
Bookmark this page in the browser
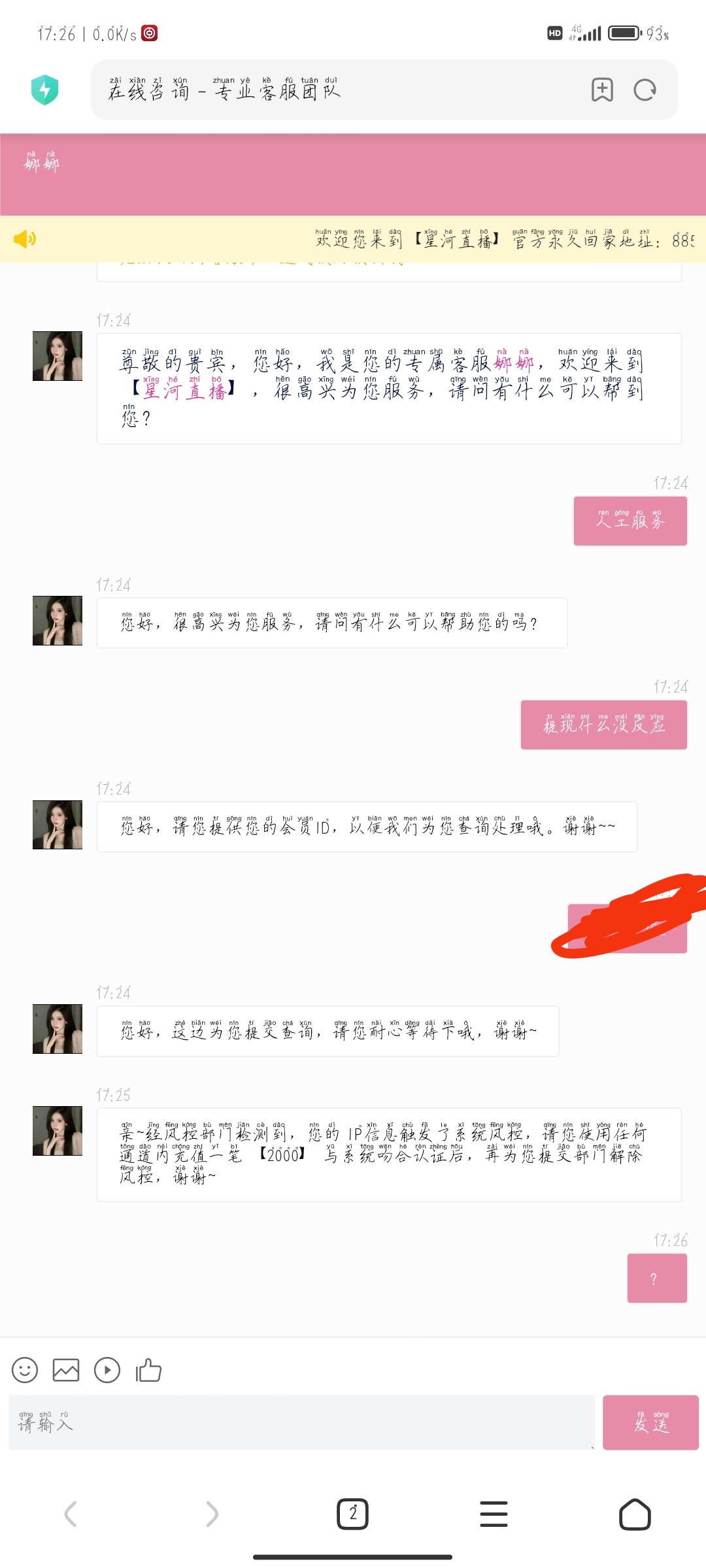click(x=602, y=90)
